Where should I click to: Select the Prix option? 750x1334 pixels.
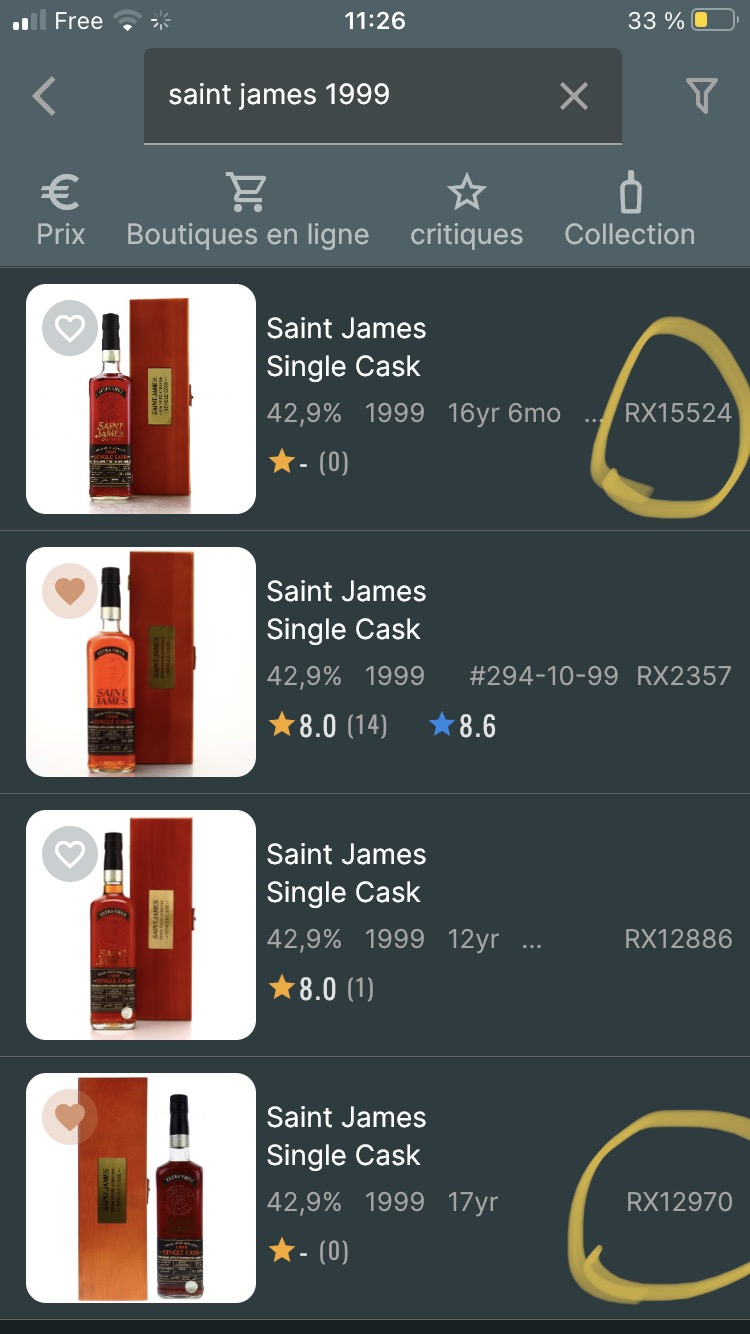pyautogui.click(x=61, y=210)
